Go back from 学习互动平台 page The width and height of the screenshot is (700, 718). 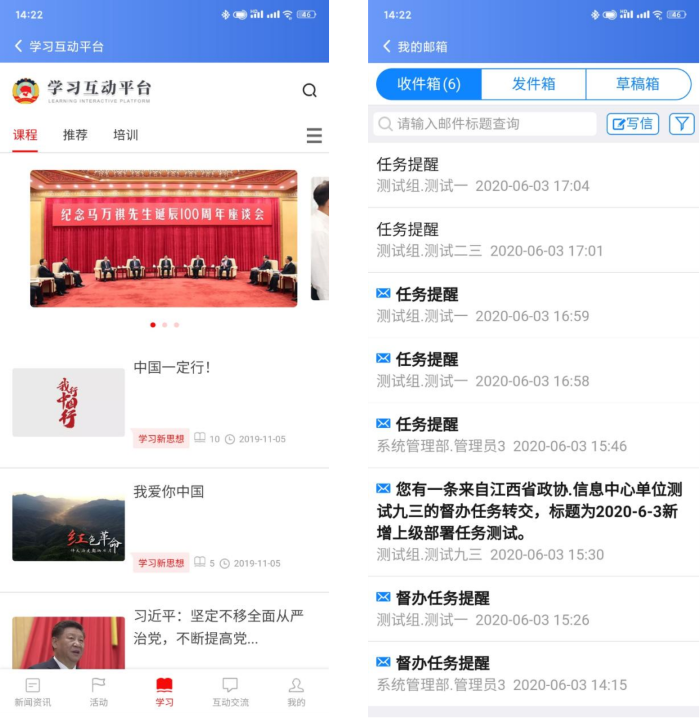pyautogui.click(x=19, y=46)
